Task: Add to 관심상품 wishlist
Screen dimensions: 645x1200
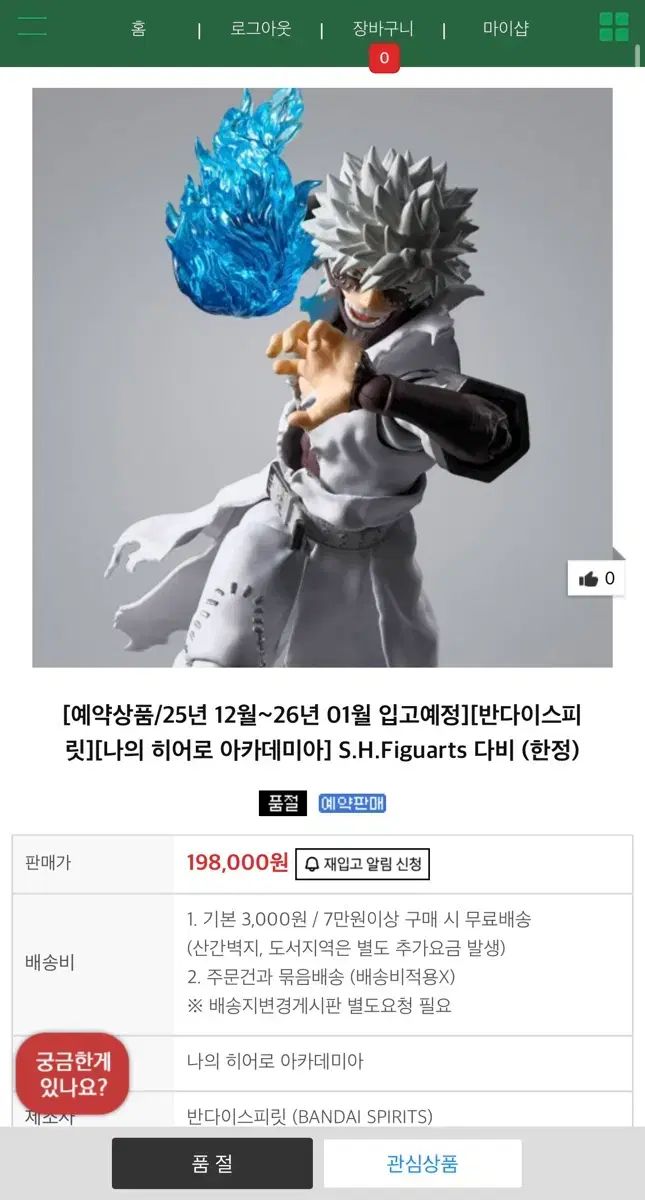Action: click(422, 1163)
